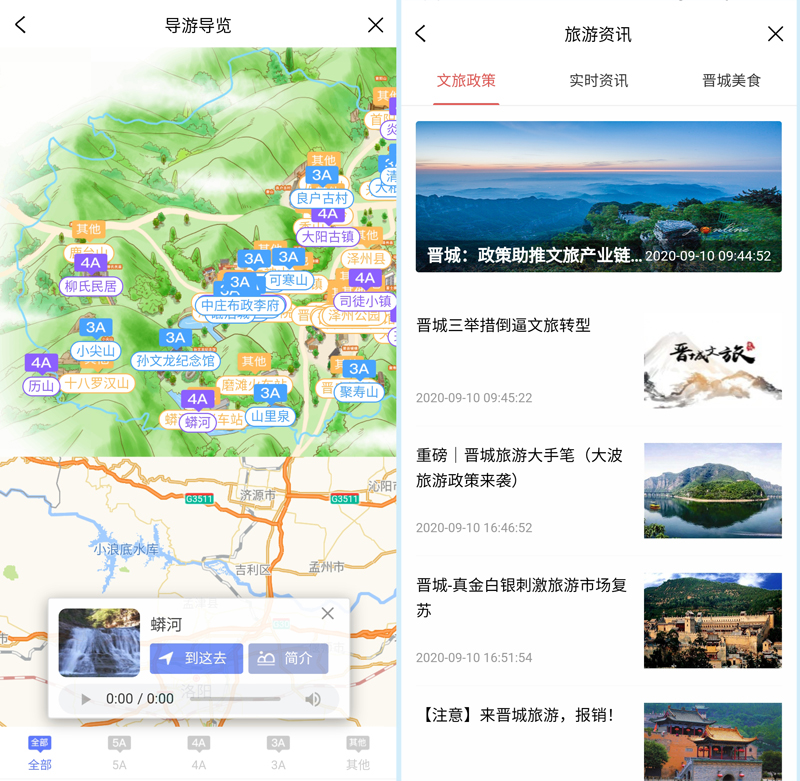
Task: Select the 大阳古镇 marker on map
Action: 328,237
